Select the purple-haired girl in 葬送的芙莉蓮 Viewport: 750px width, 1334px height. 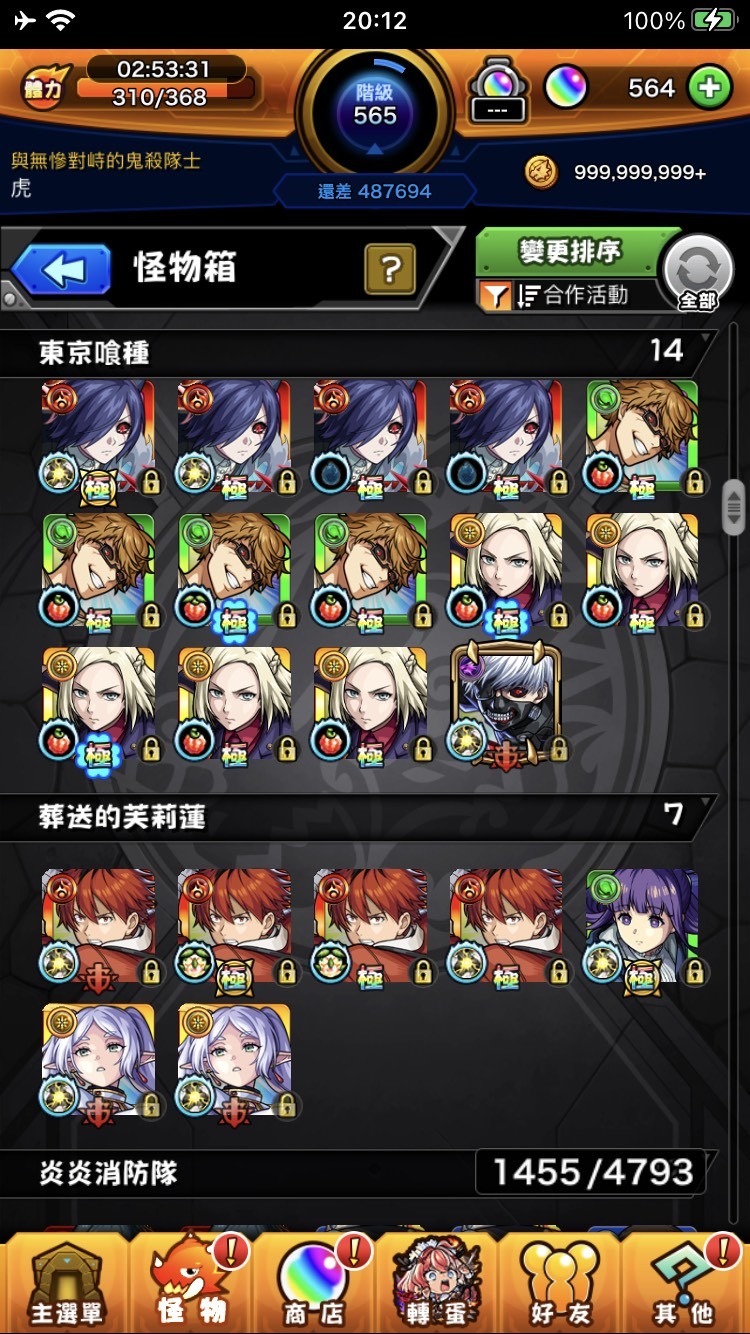coord(642,925)
